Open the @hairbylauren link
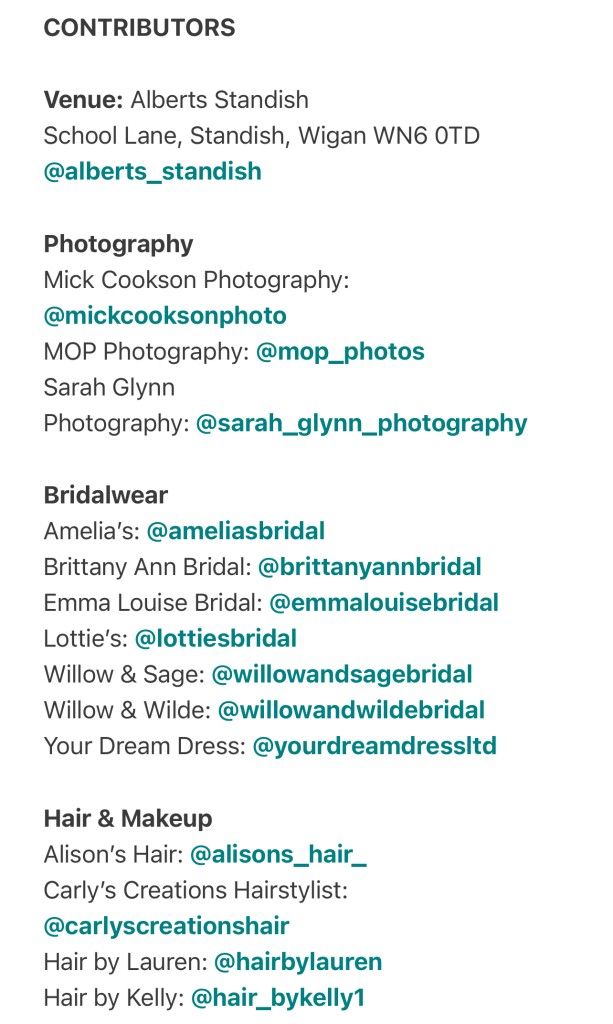 pyautogui.click(x=298, y=962)
